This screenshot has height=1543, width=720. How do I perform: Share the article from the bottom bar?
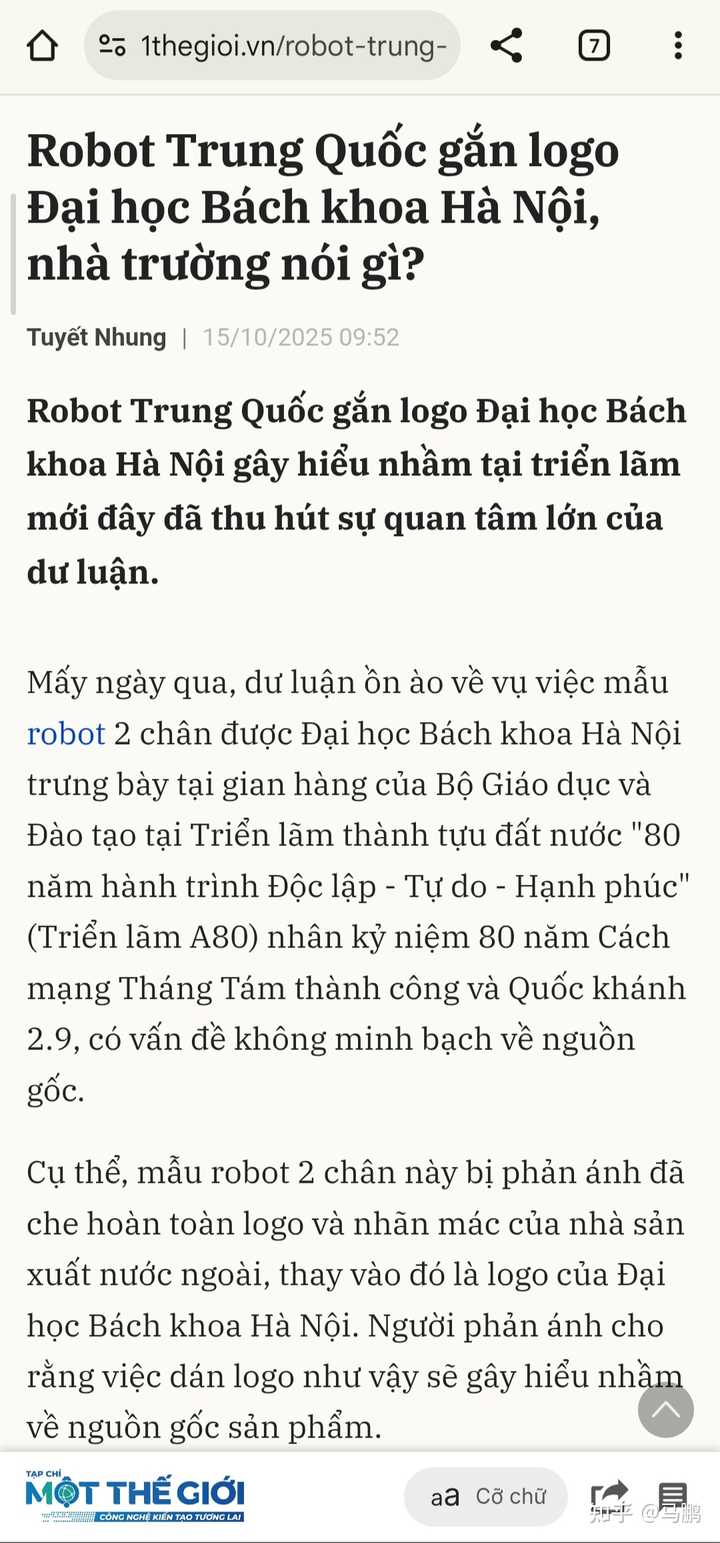pyautogui.click(x=609, y=1494)
